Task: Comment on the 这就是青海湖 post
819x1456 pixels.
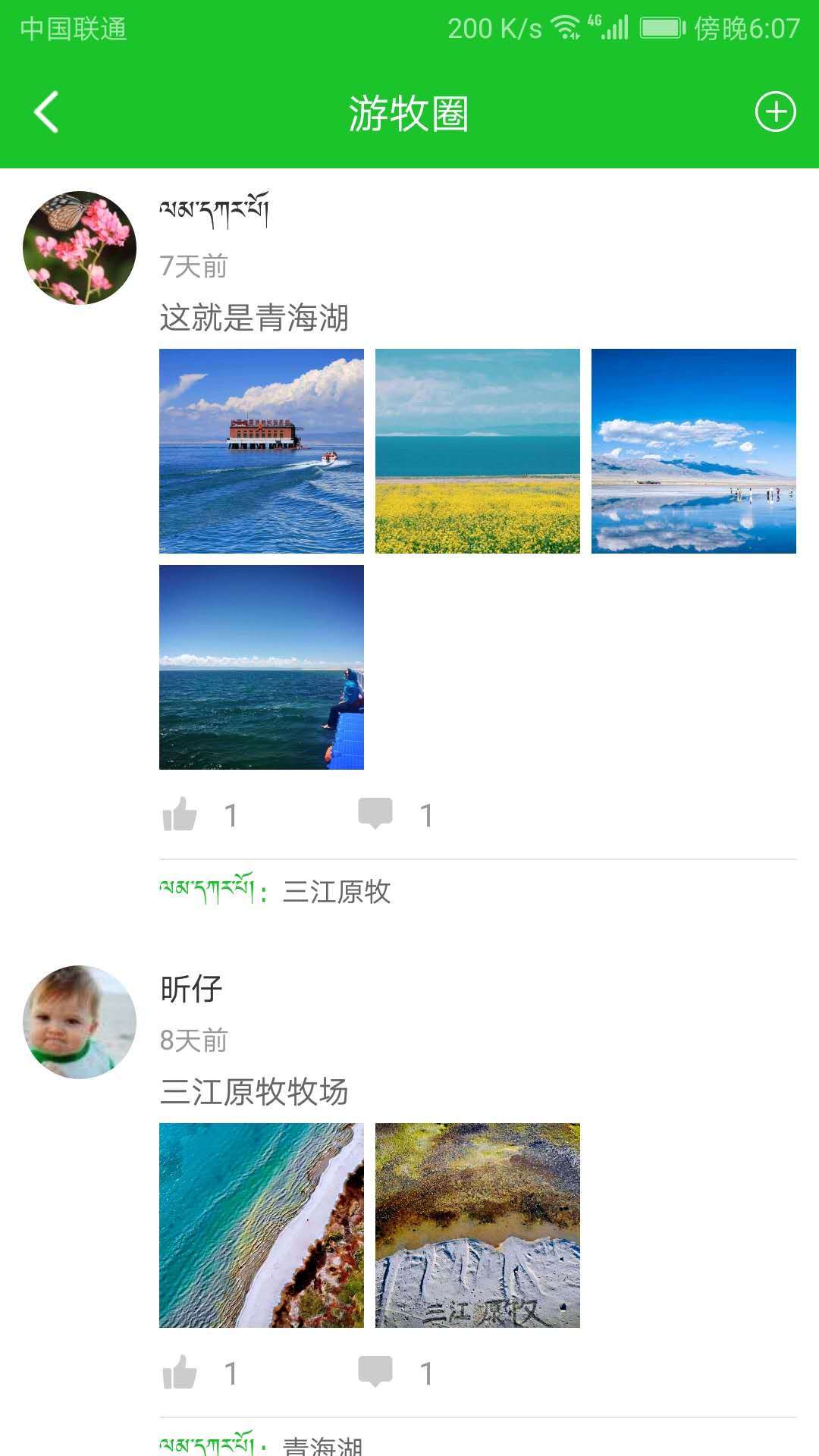Action: pos(375,814)
